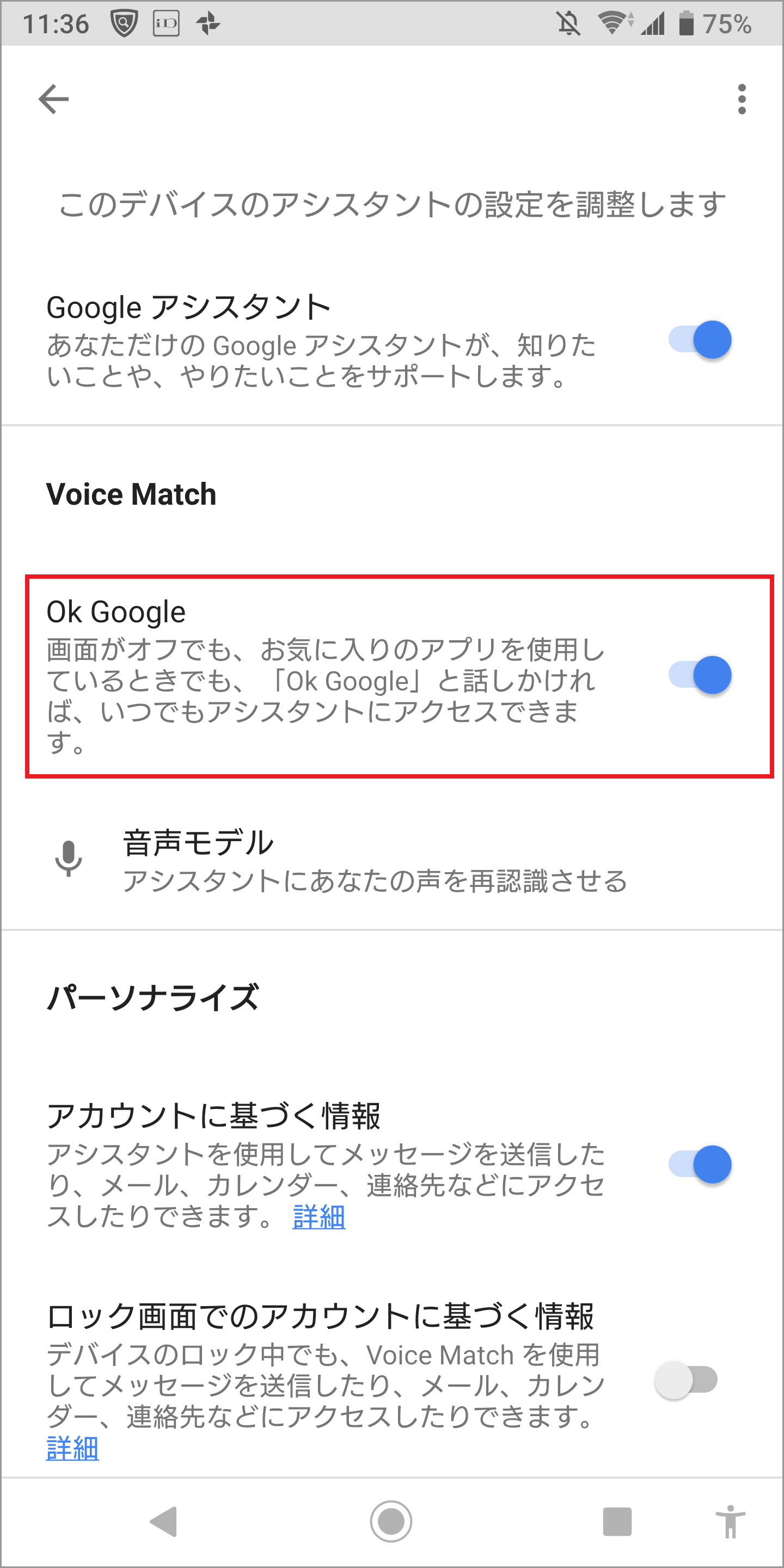Go back using the top-left arrow
The width and height of the screenshot is (784, 1568).
[x=53, y=99]
